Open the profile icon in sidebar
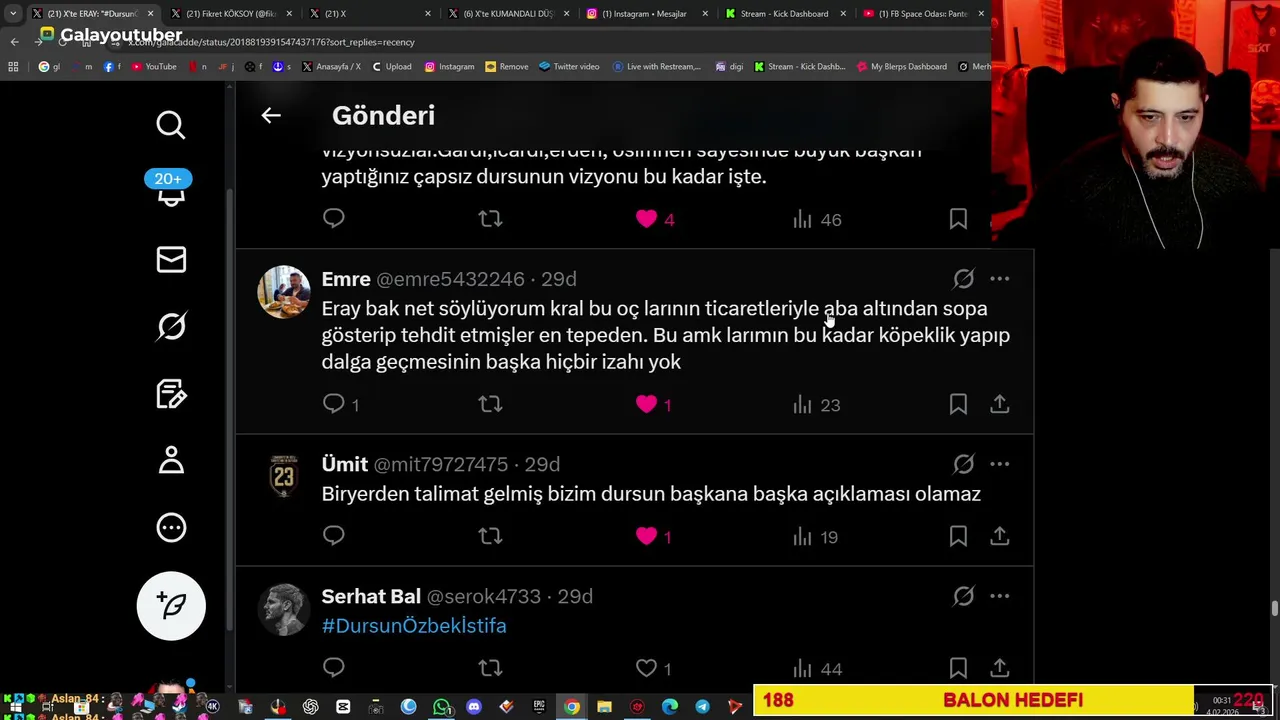The height and width of the screenshot is (720, 1280). 171,460
